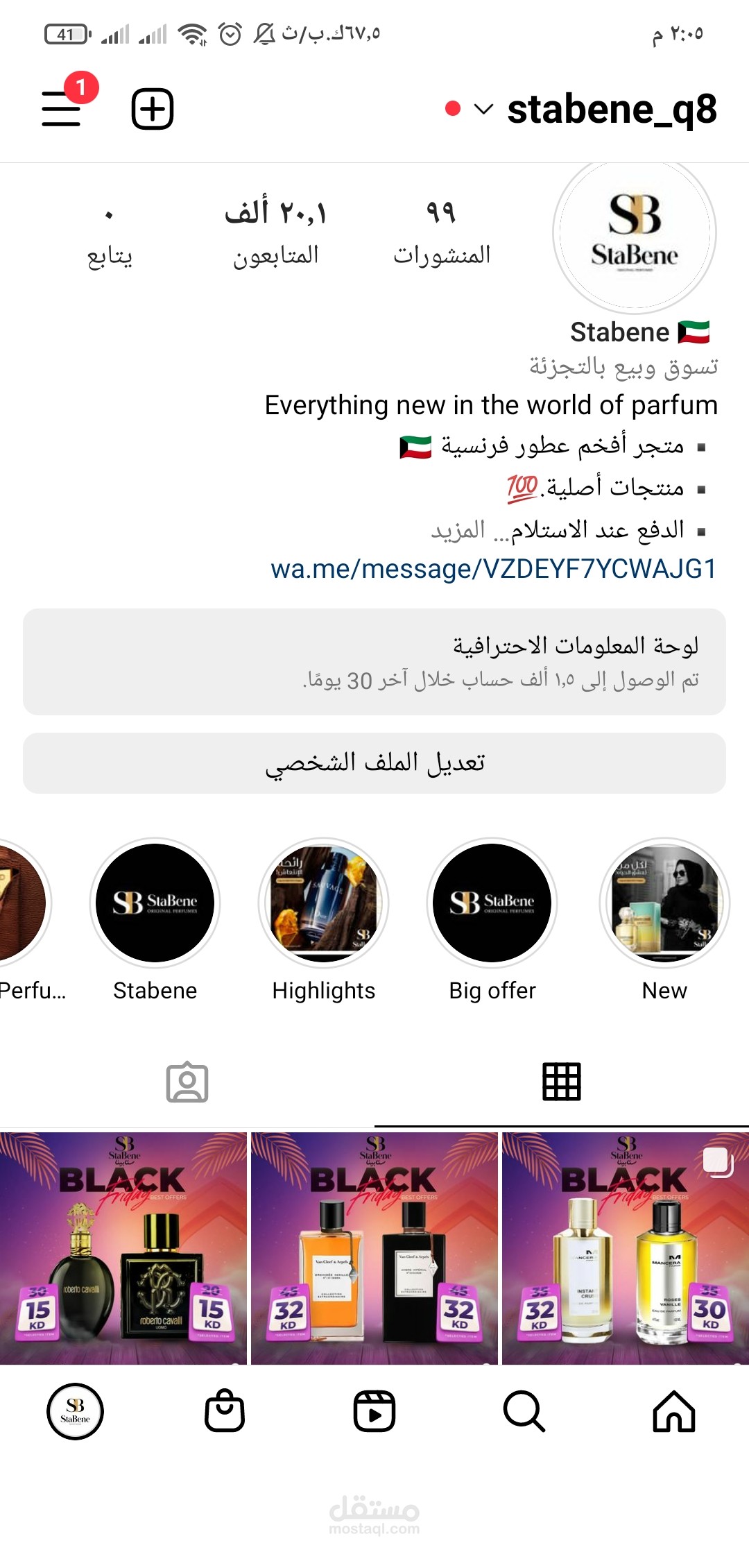Open the Search tab

524,1411
